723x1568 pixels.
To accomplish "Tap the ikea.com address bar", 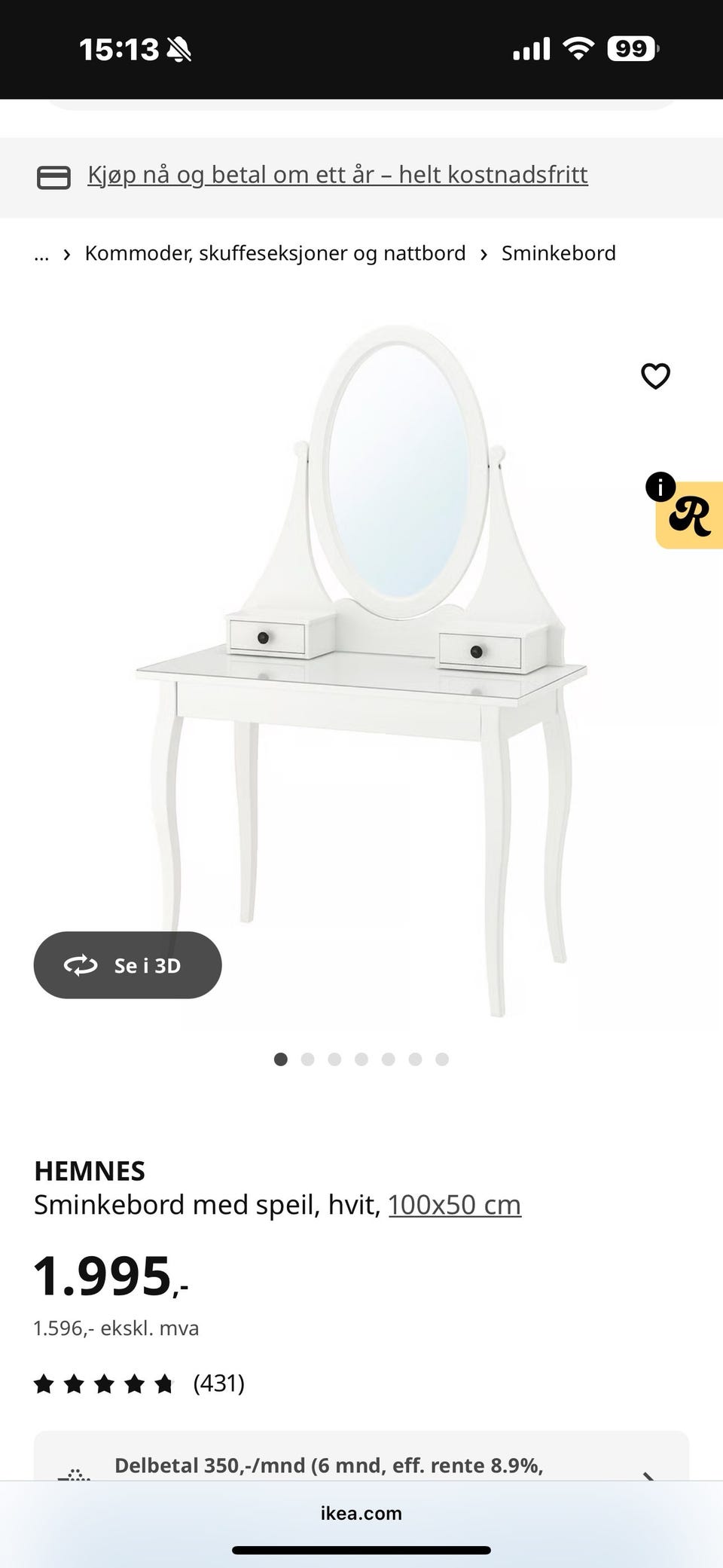I will 361,1513.
